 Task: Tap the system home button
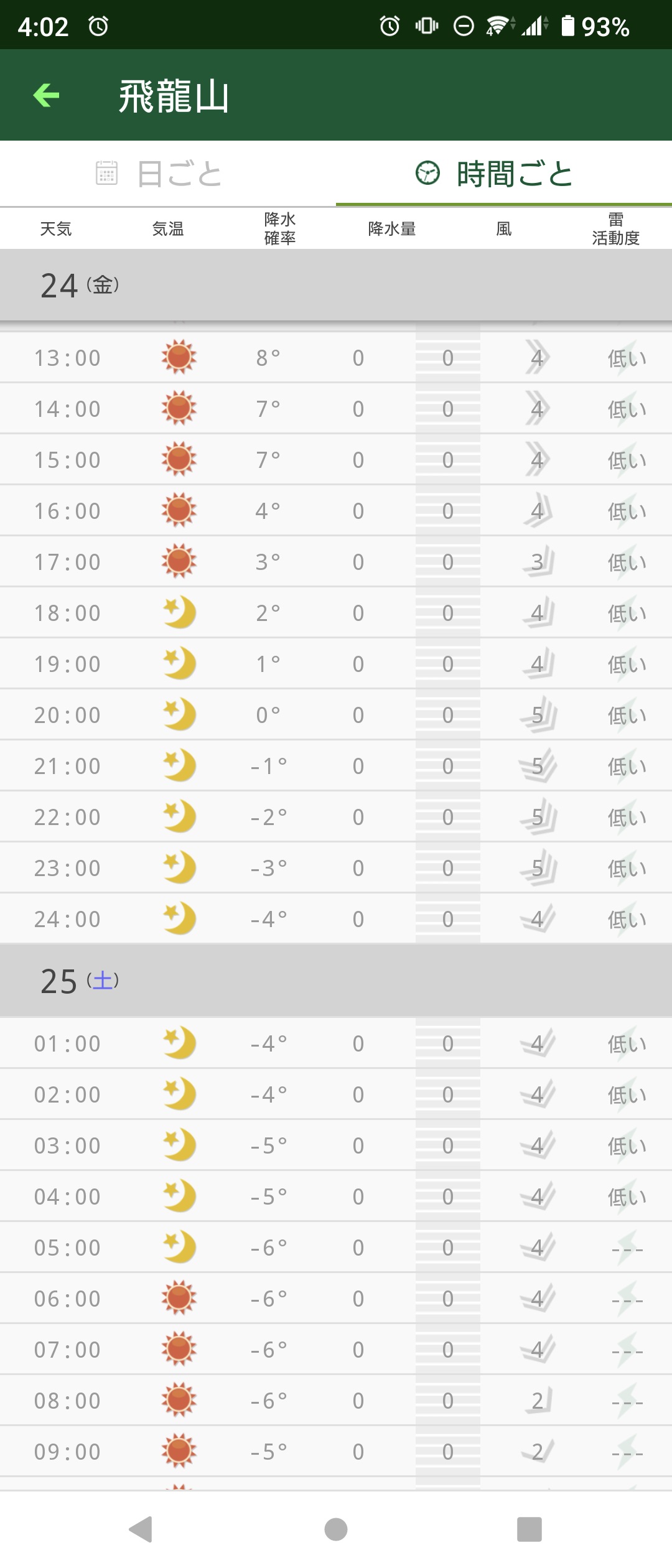(336, 1529)
